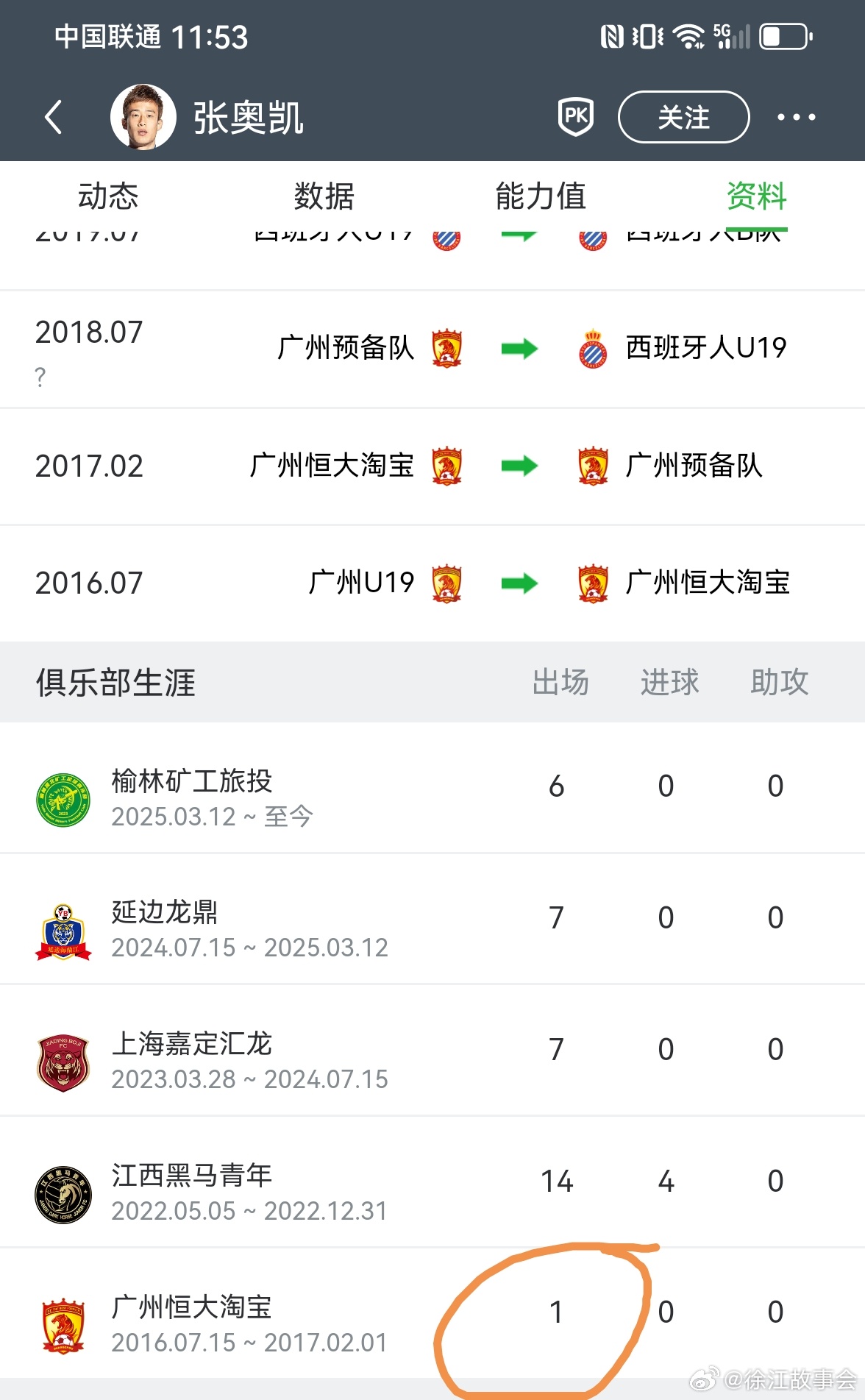Image resolution: width=865 pixels, height=1400 pixels.
Task: Toggle follow via the 关注 button
Action: click(x=683, y=117)
